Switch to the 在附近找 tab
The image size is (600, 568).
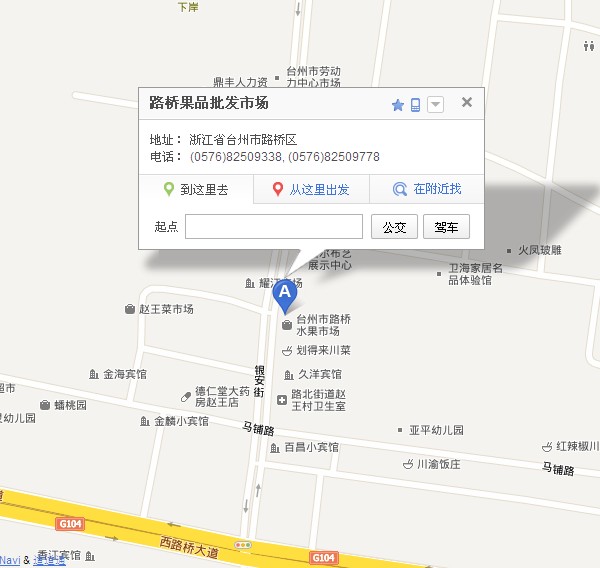(x=427, y=189)
